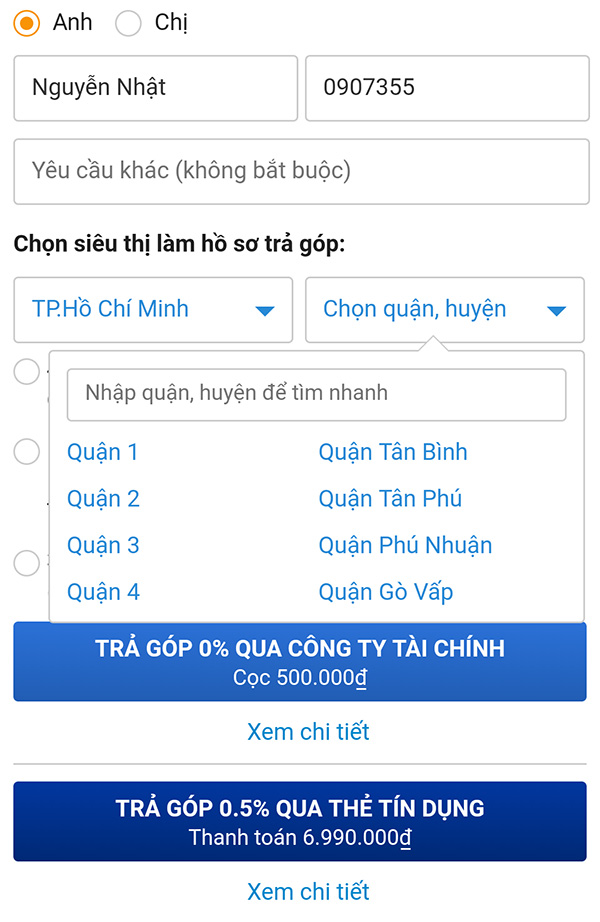Viewport: 600px width, 922px height.
Task: Pick Quận 4 district
Action: pos(103,592)
